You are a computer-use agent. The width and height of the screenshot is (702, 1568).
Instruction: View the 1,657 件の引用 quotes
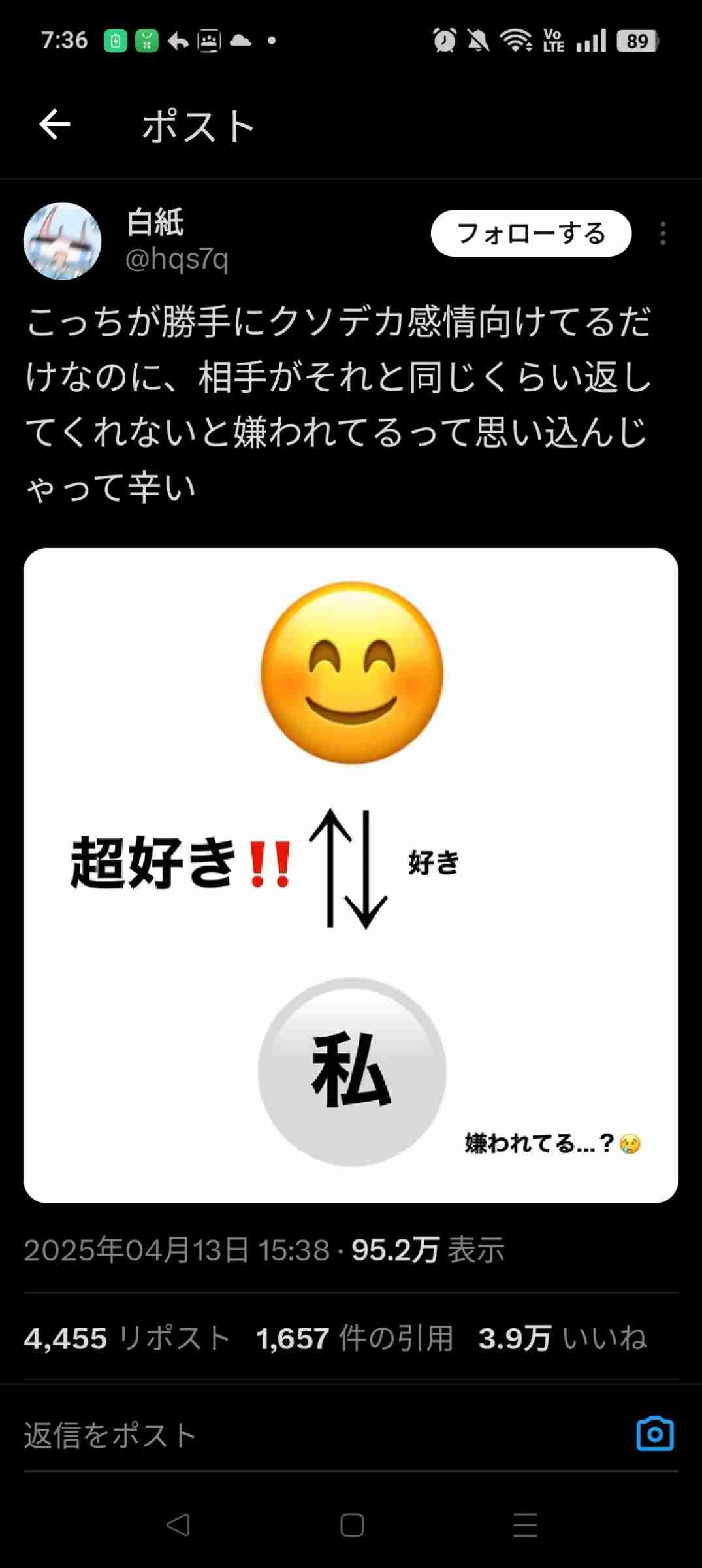click(x=355, y=1339)
